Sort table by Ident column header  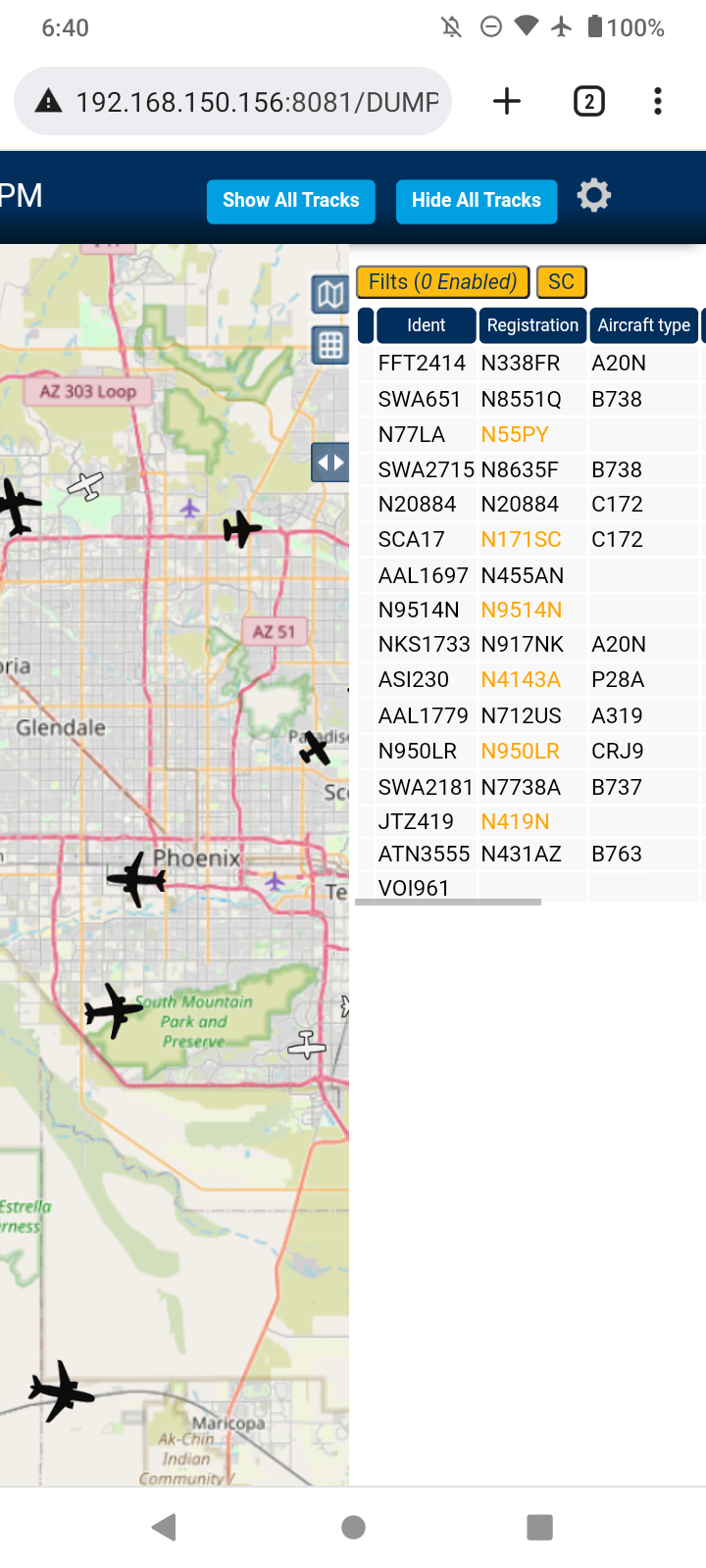pyautogui.click(x=426, y=325)
